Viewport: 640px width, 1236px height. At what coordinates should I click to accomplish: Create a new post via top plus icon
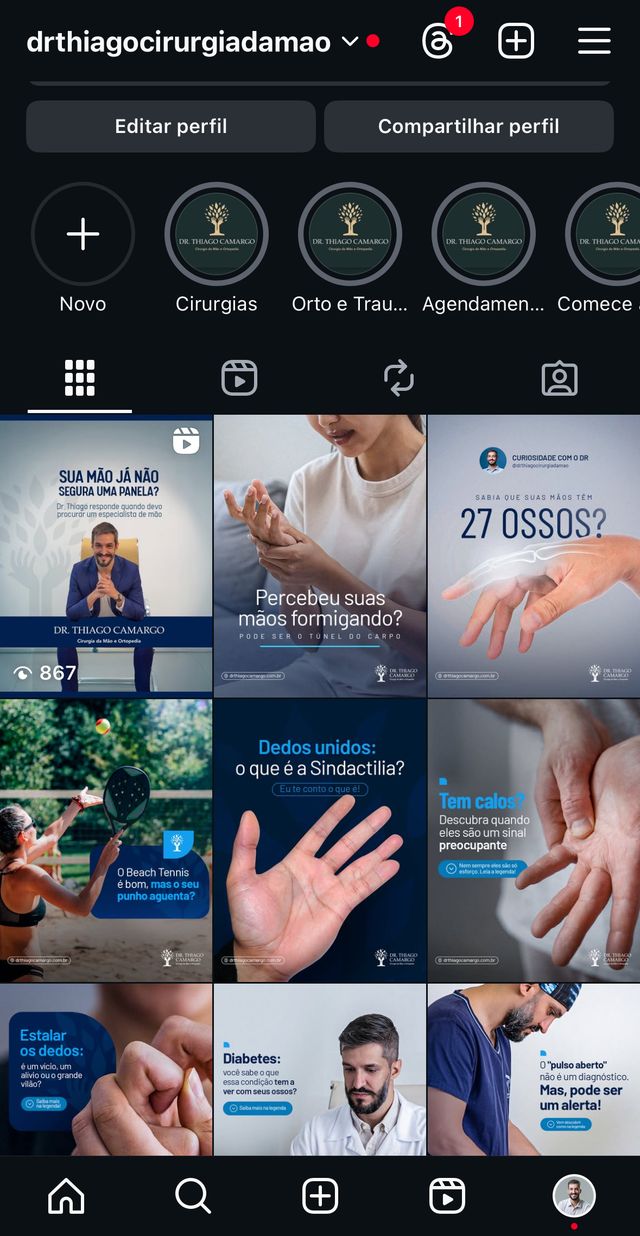516,41
